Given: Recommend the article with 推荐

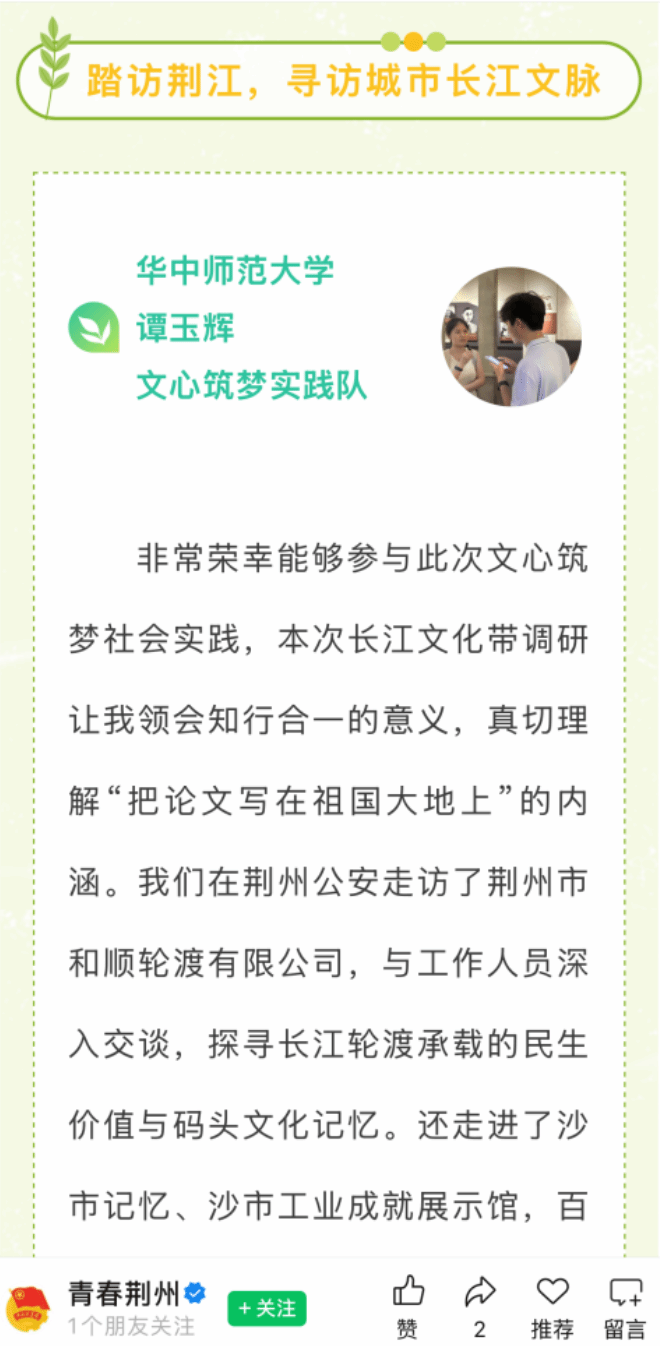Looking at the screenshot, I should point(552,1307).
